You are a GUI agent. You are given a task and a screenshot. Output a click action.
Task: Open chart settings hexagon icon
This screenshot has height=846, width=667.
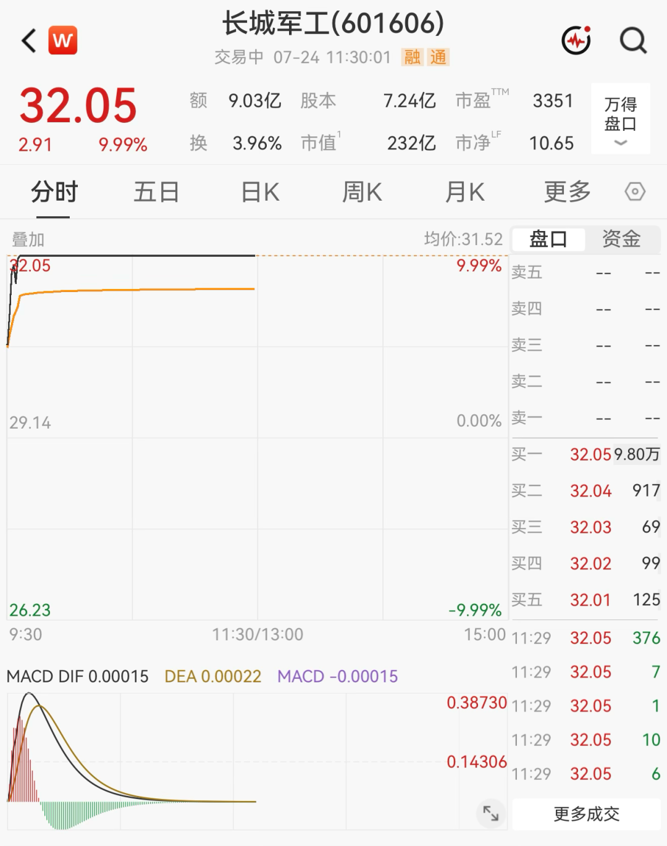pyautogui.click(x=635, y=192)
